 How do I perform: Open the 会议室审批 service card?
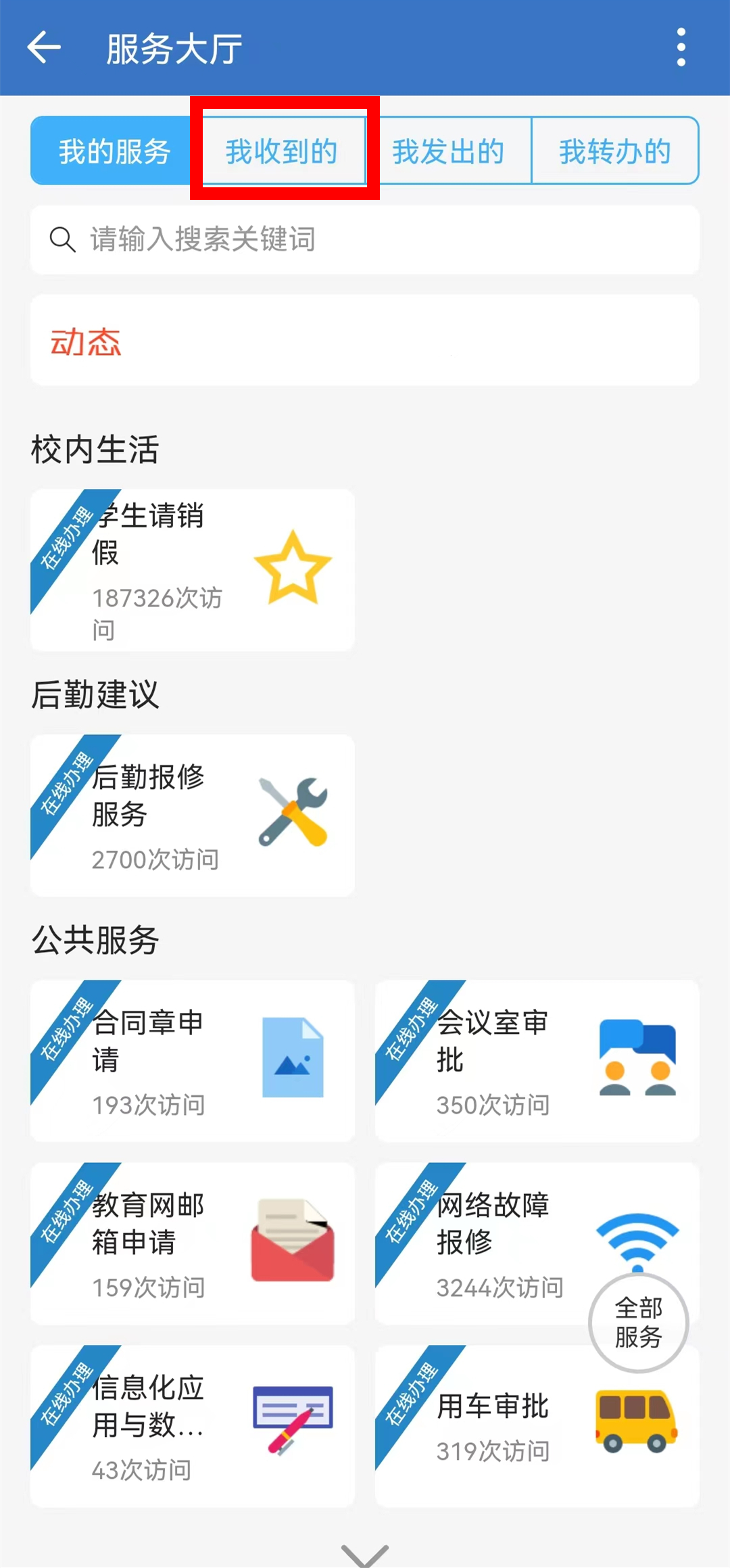point(537,1061)
